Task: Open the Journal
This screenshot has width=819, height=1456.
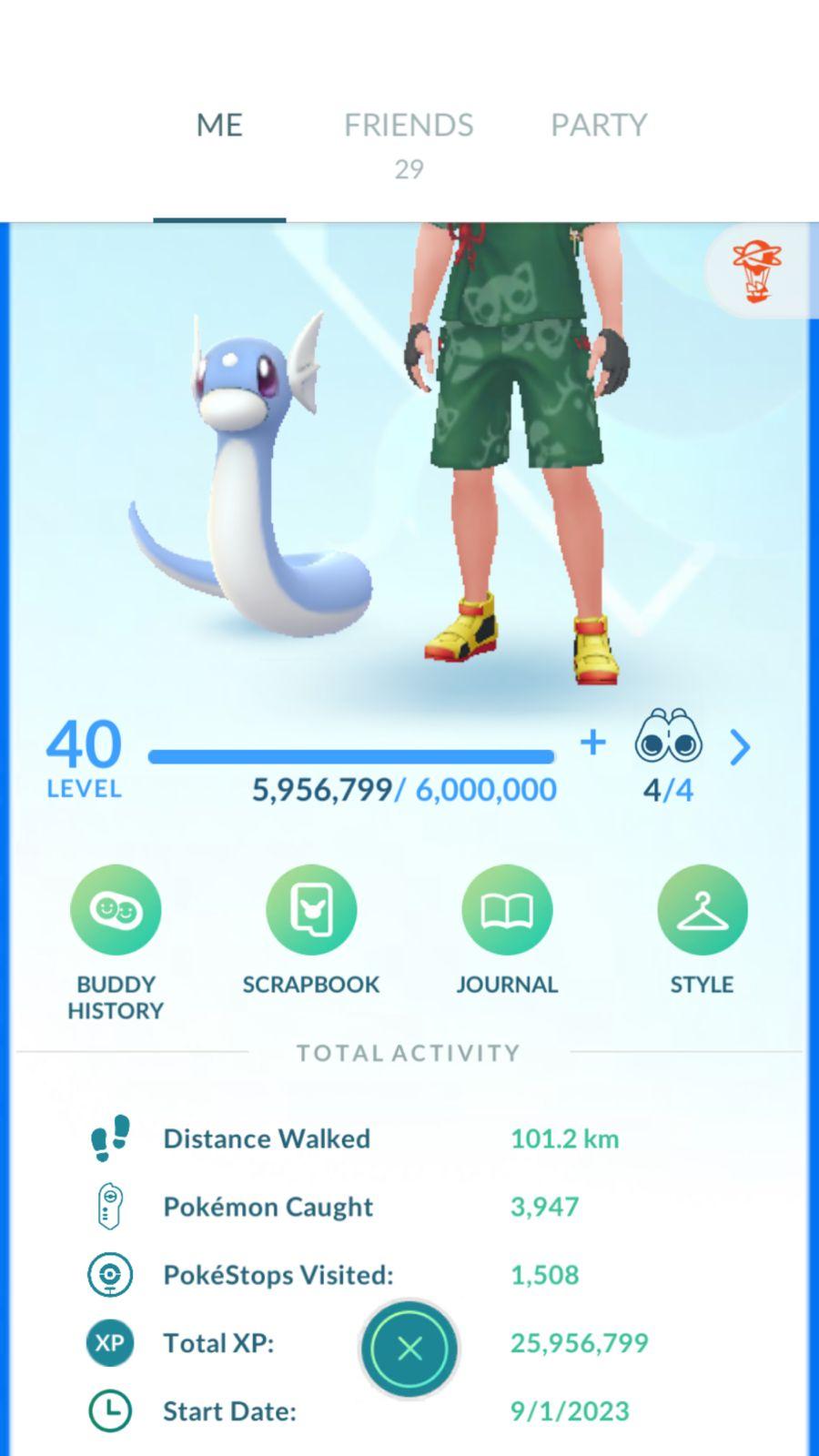Action: pyautogui.click(x=507, y=910)
